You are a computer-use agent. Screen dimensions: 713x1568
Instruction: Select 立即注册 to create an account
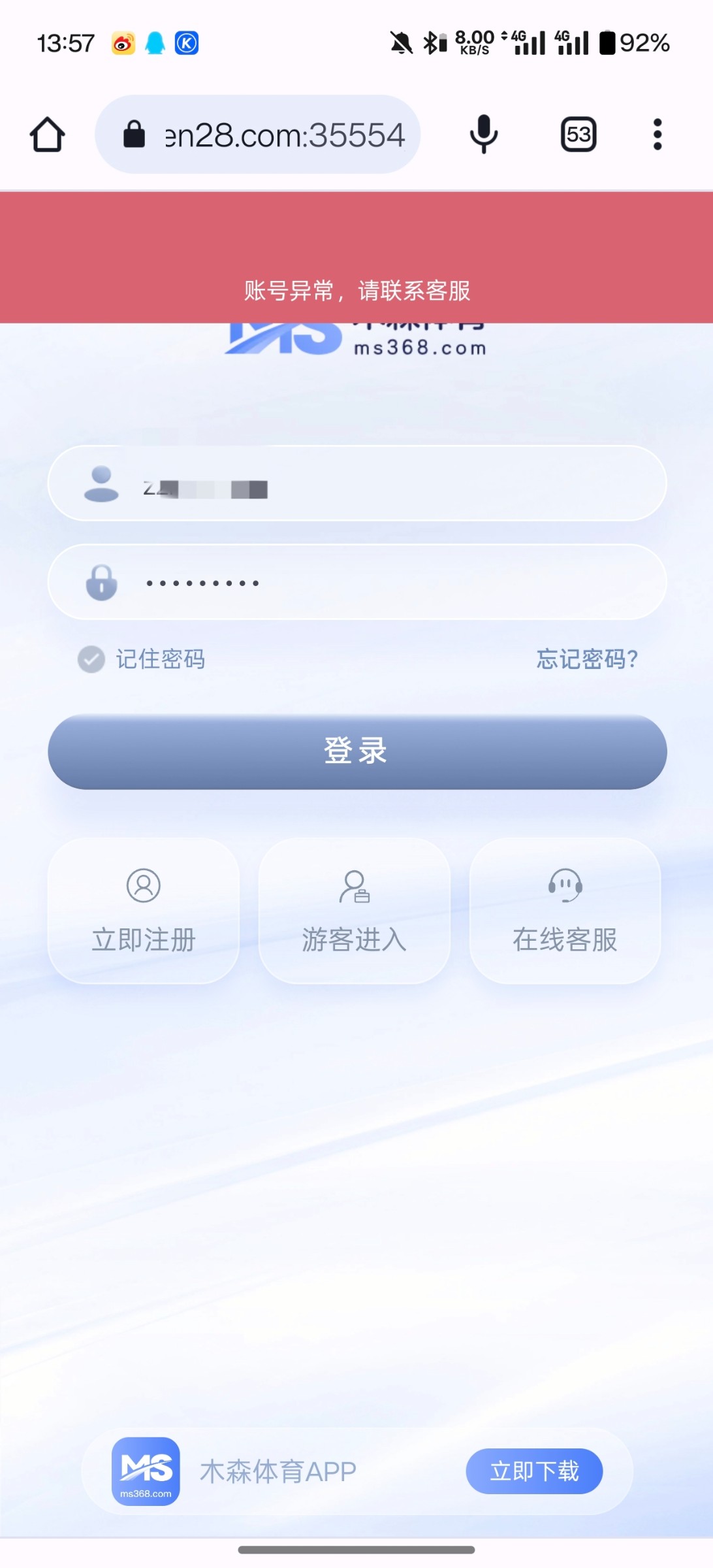click(144, 911)
